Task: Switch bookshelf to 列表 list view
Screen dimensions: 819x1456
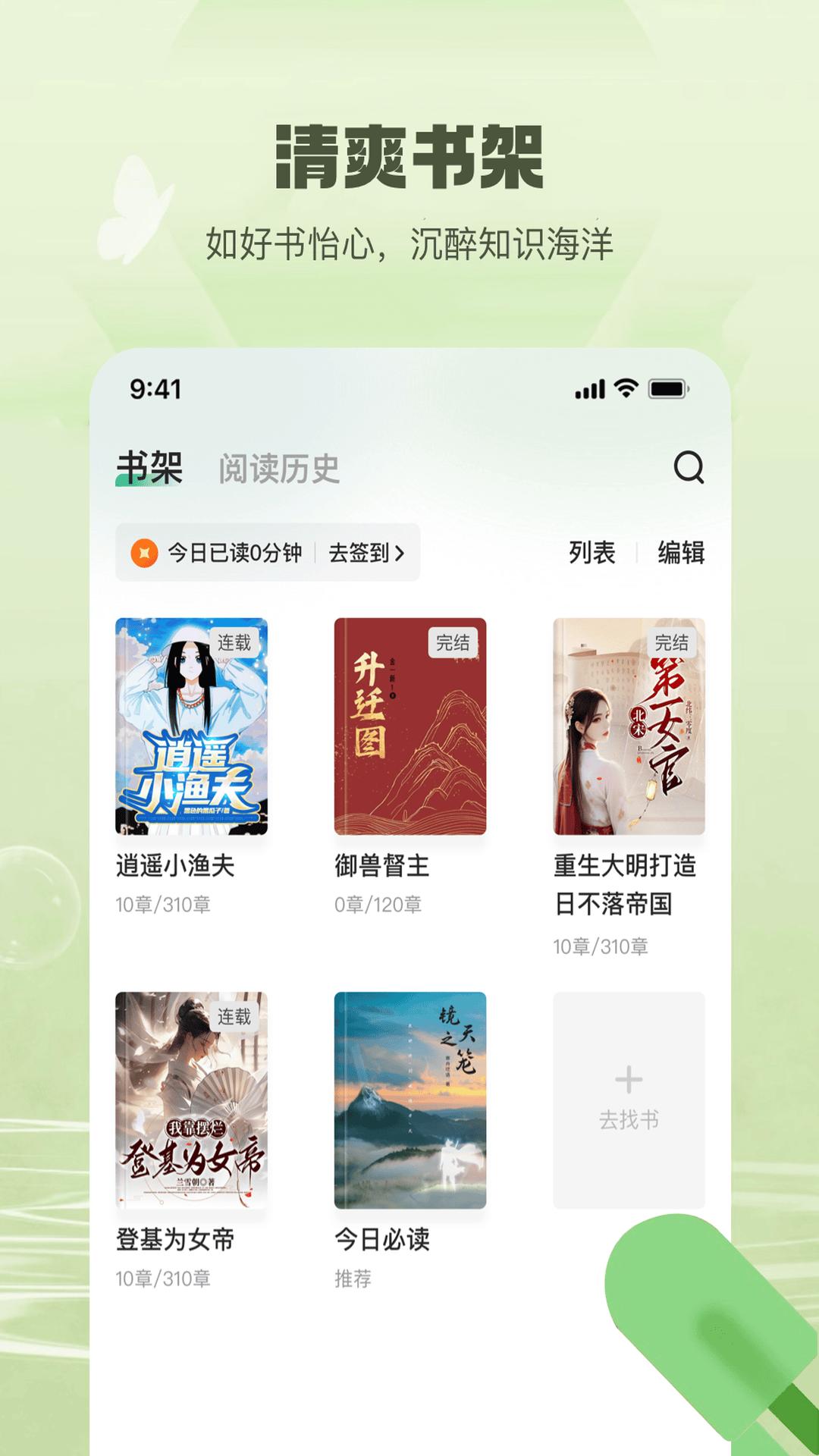Action: (x=590, y=554)
